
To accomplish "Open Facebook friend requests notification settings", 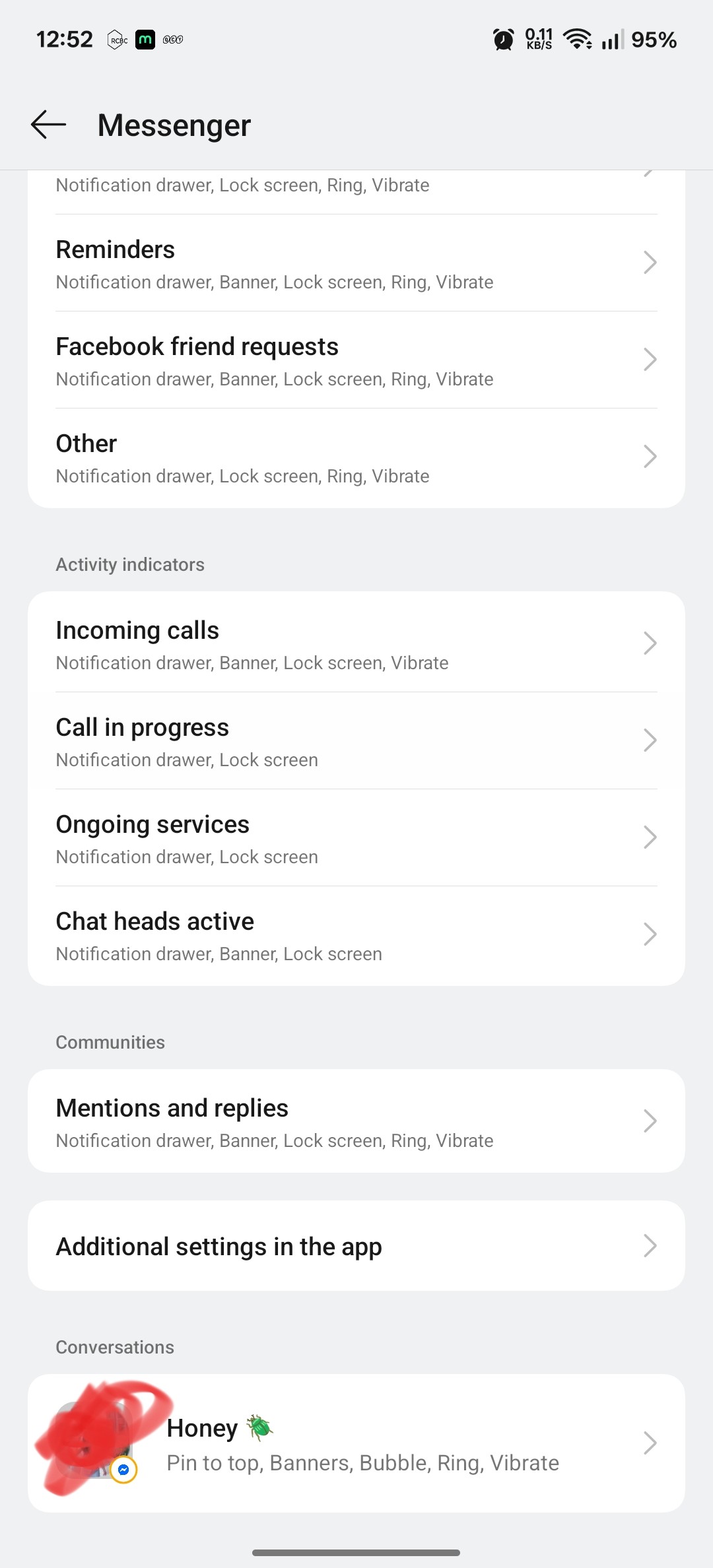I will (356, 360).
